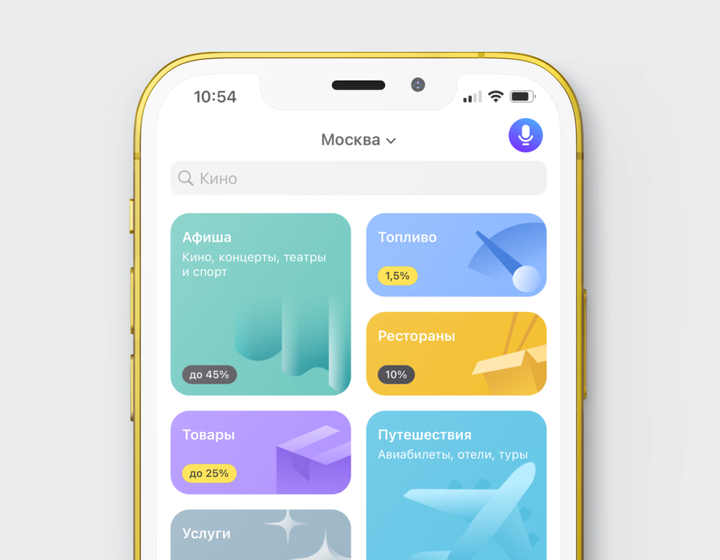Screen dimensions: 720x560
Task: Select the Рестораны category card
Action: tap(456, 353)
